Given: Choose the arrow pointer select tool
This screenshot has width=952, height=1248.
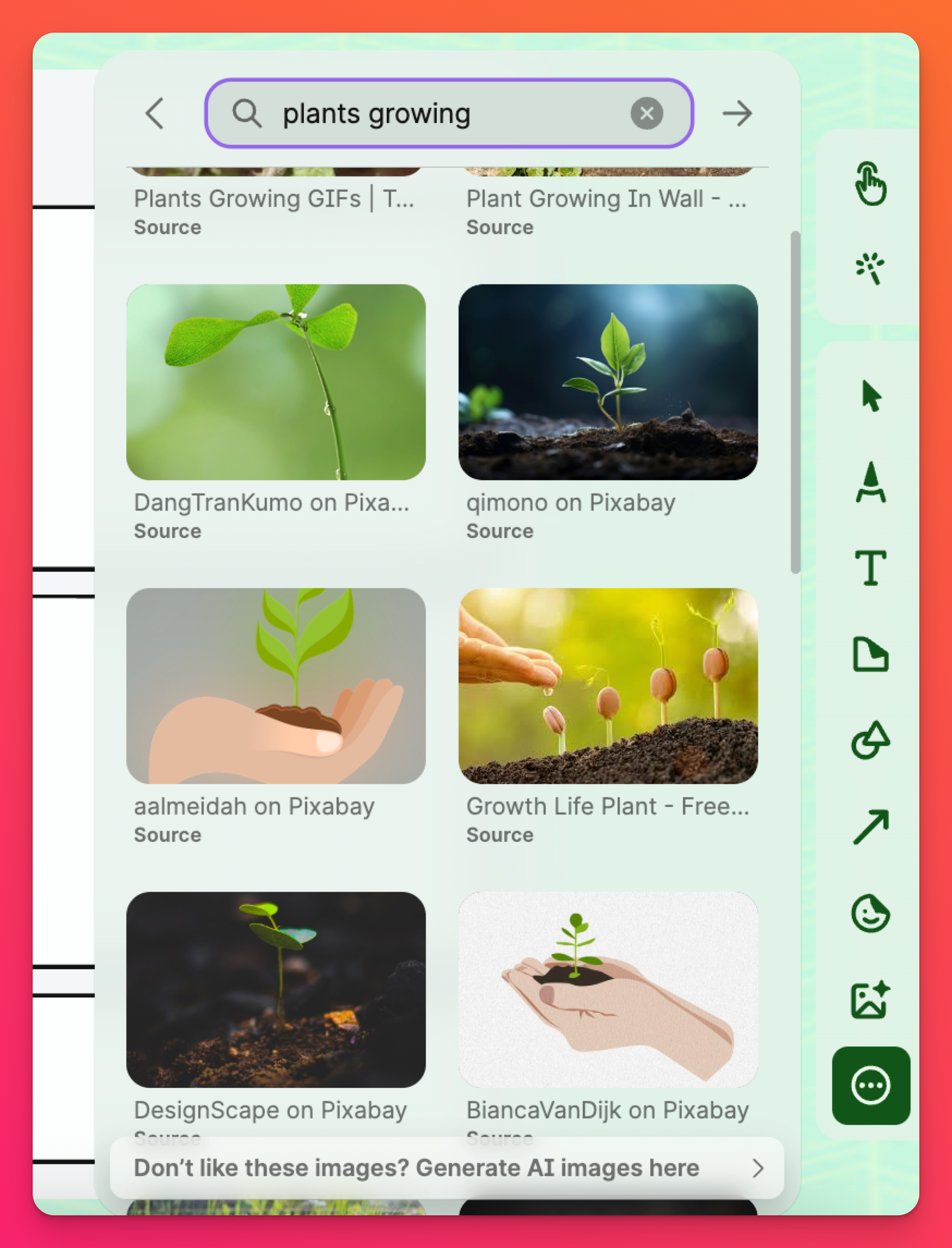Looking at the screenshot, I should click(x=871, y=395).
